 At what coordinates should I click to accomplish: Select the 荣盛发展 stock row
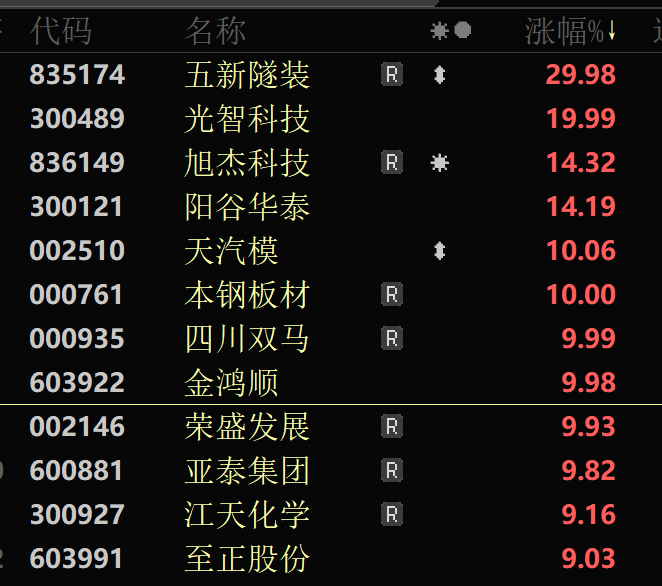[x=247, y=427]
